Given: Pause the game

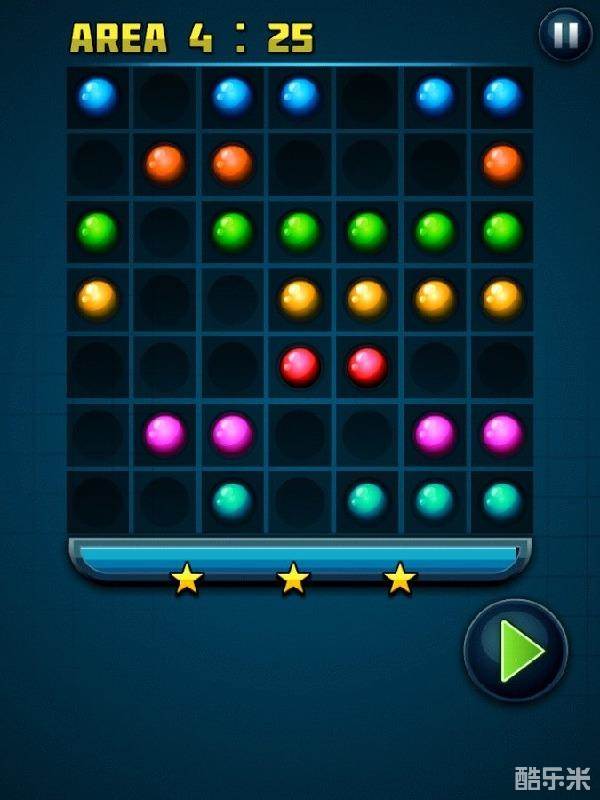Looking at the screenshot, I should coord(565,35).
